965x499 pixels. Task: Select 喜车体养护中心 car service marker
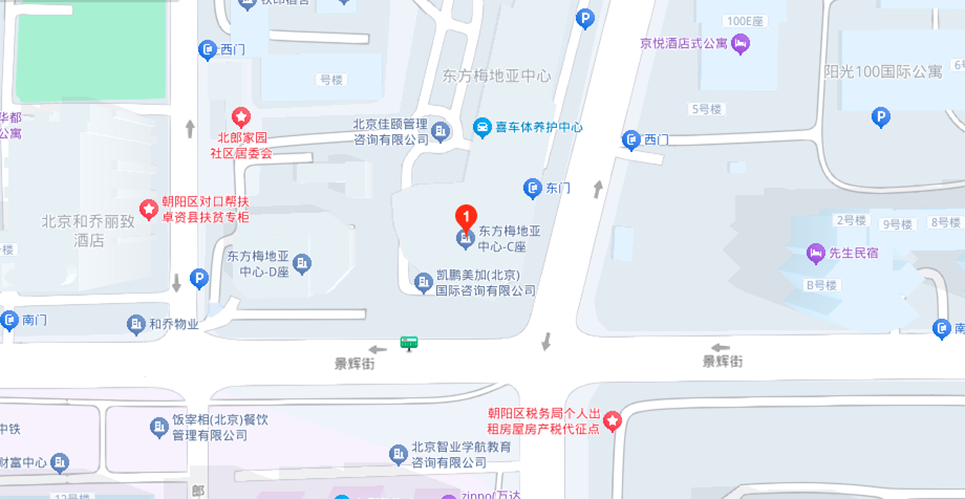point(482,127)
